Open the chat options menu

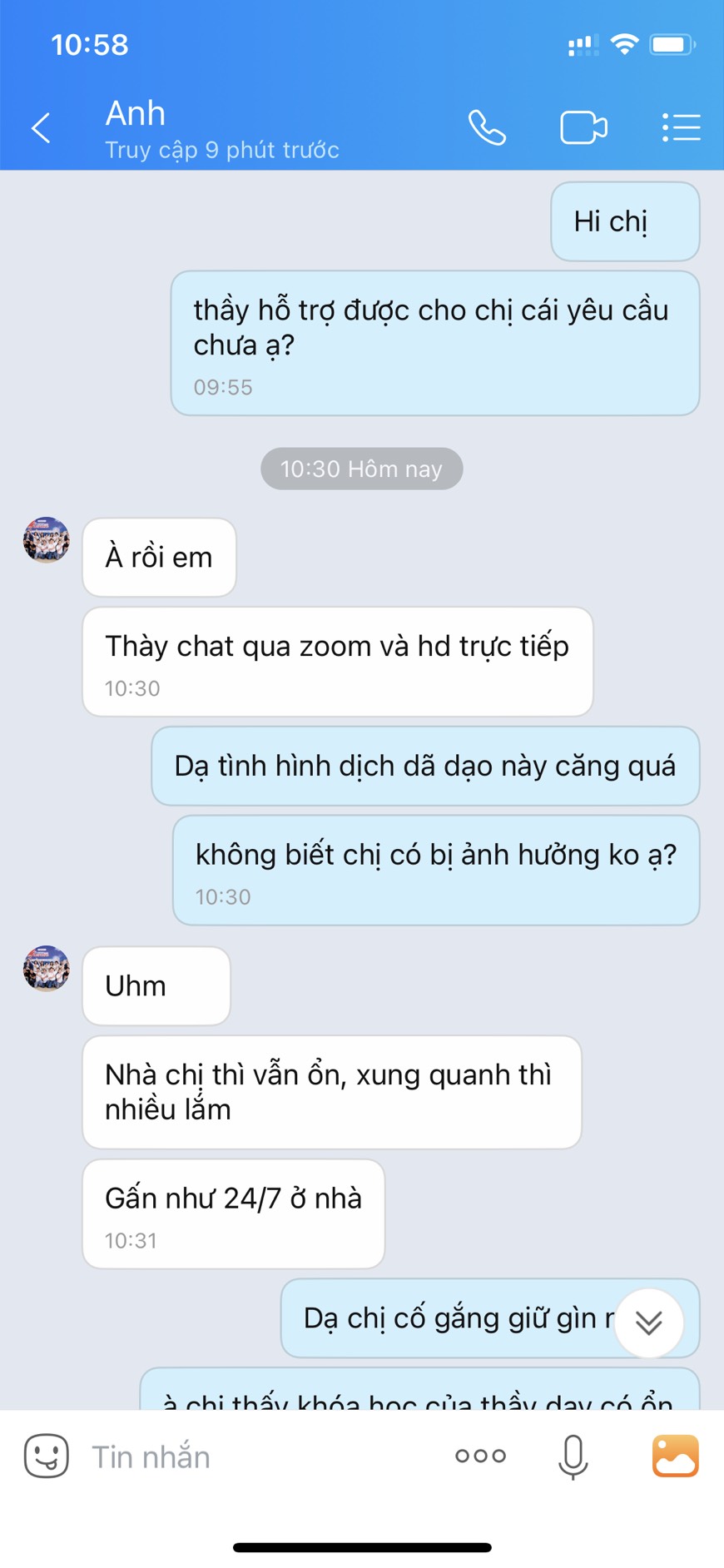681,128
